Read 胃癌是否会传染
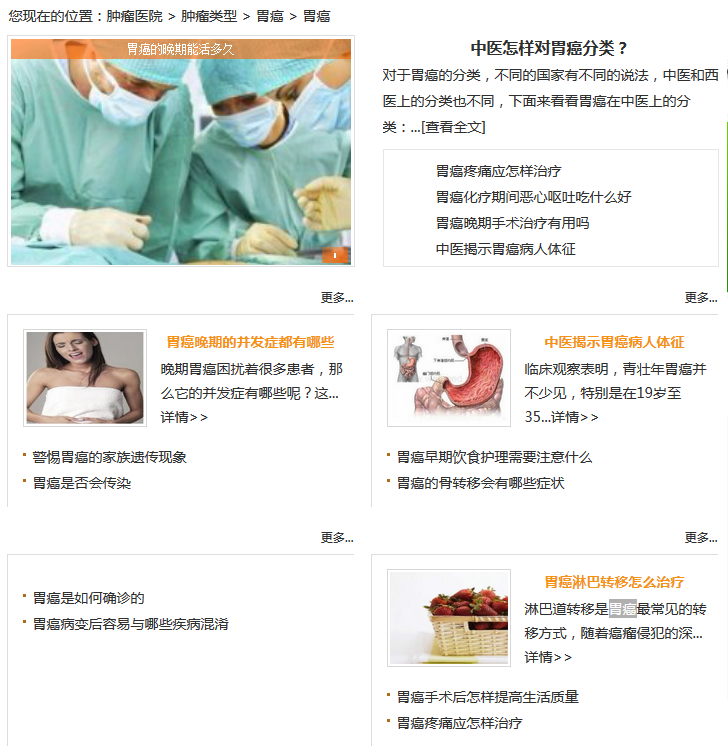This screenshot has width=728, height=746. (82, 483)
